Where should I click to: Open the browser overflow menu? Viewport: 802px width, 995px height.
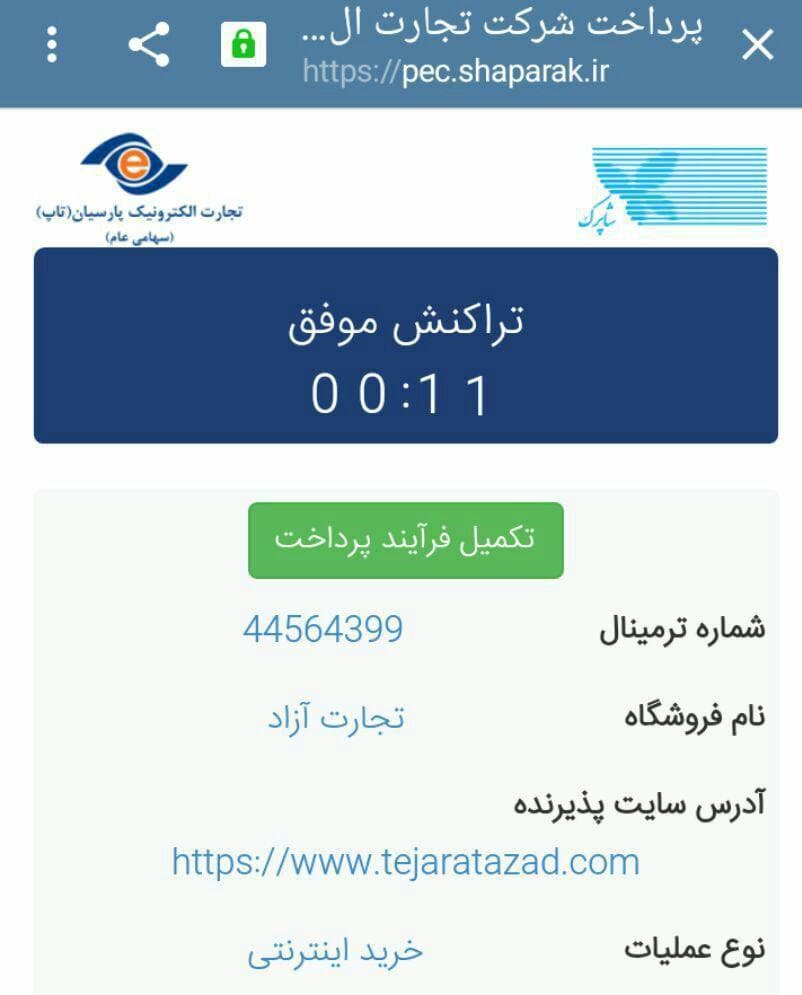tap(53, 45)
